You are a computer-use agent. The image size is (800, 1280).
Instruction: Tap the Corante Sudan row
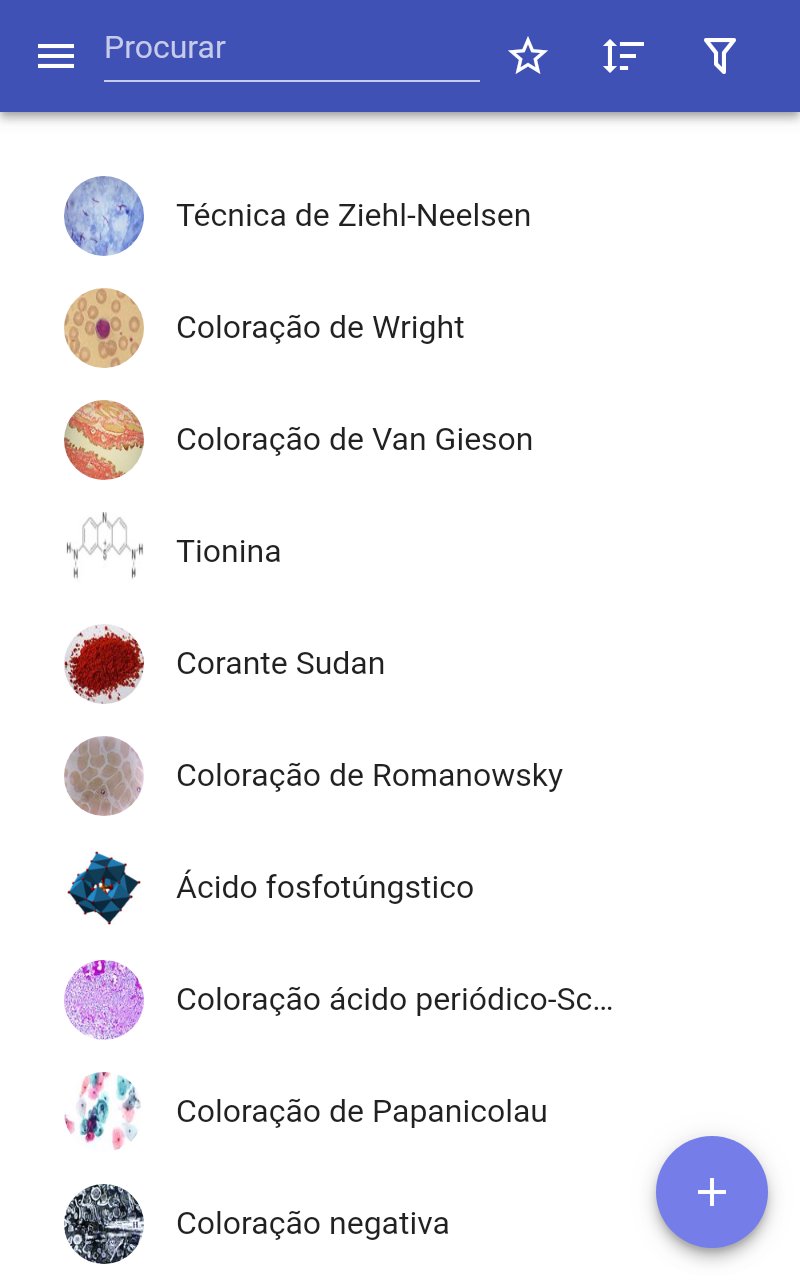tap(280, 664)
